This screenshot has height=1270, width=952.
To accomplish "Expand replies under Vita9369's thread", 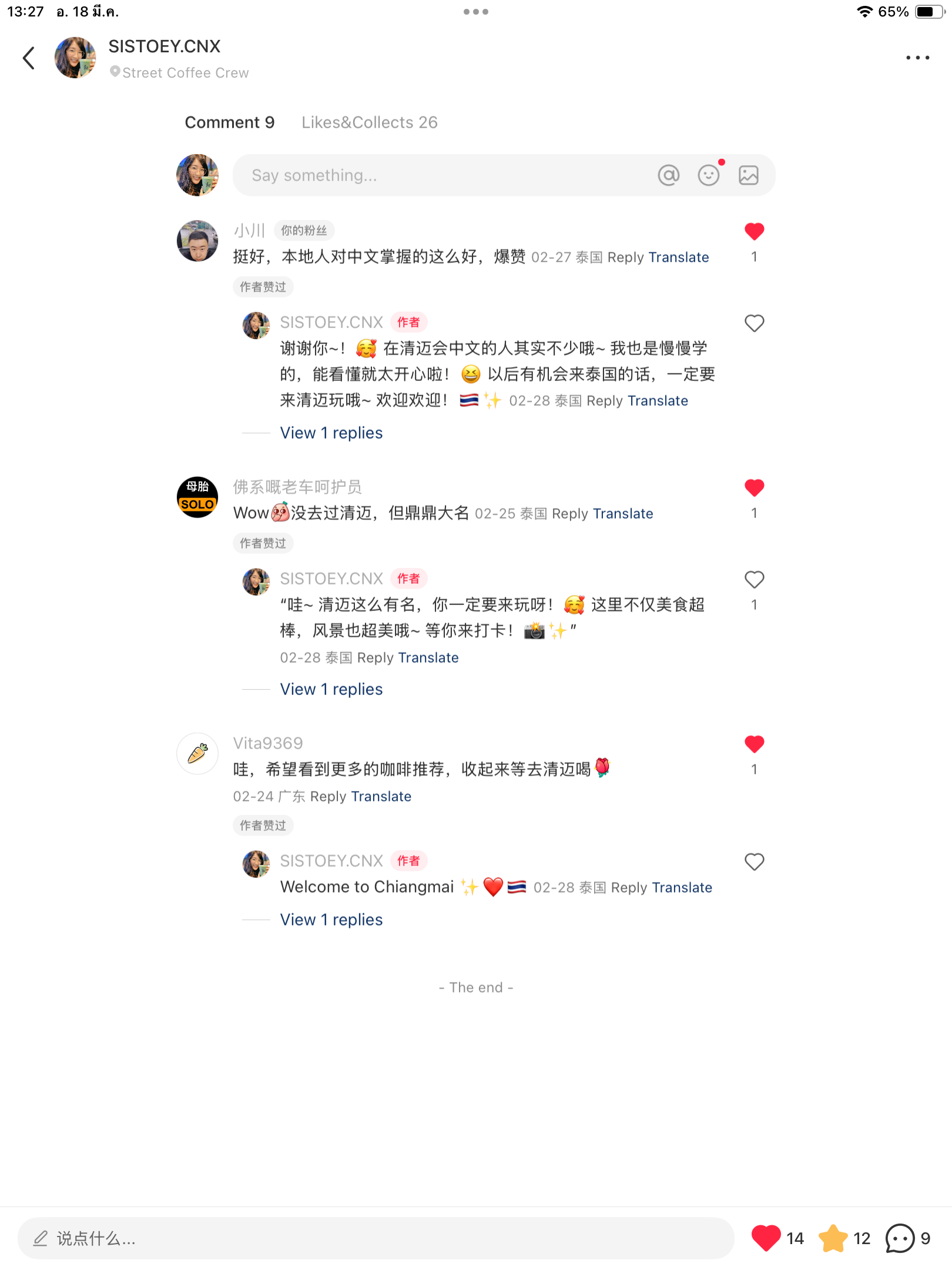I will coord(331,920).
